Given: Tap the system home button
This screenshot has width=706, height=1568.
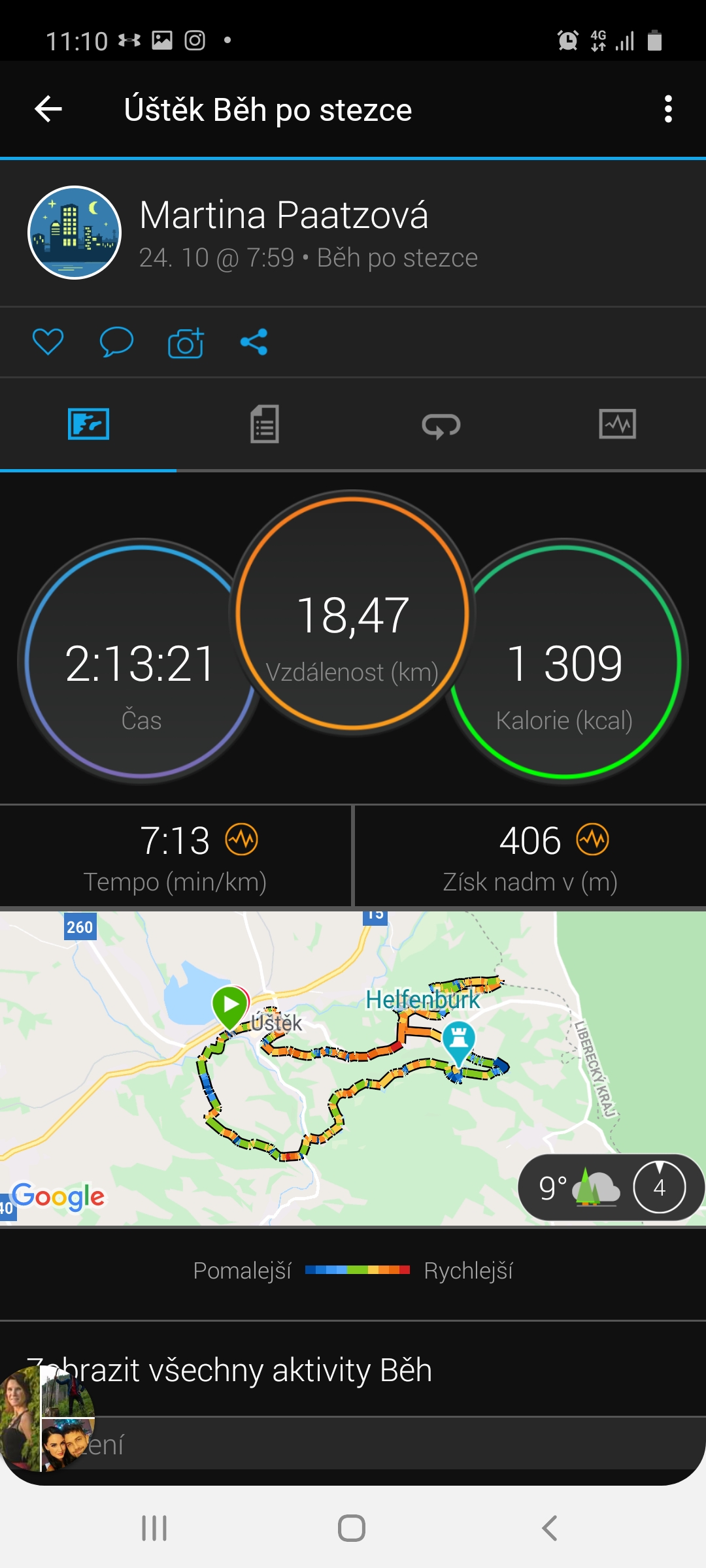Looking at the screenshot, I should pos(352,1528).
